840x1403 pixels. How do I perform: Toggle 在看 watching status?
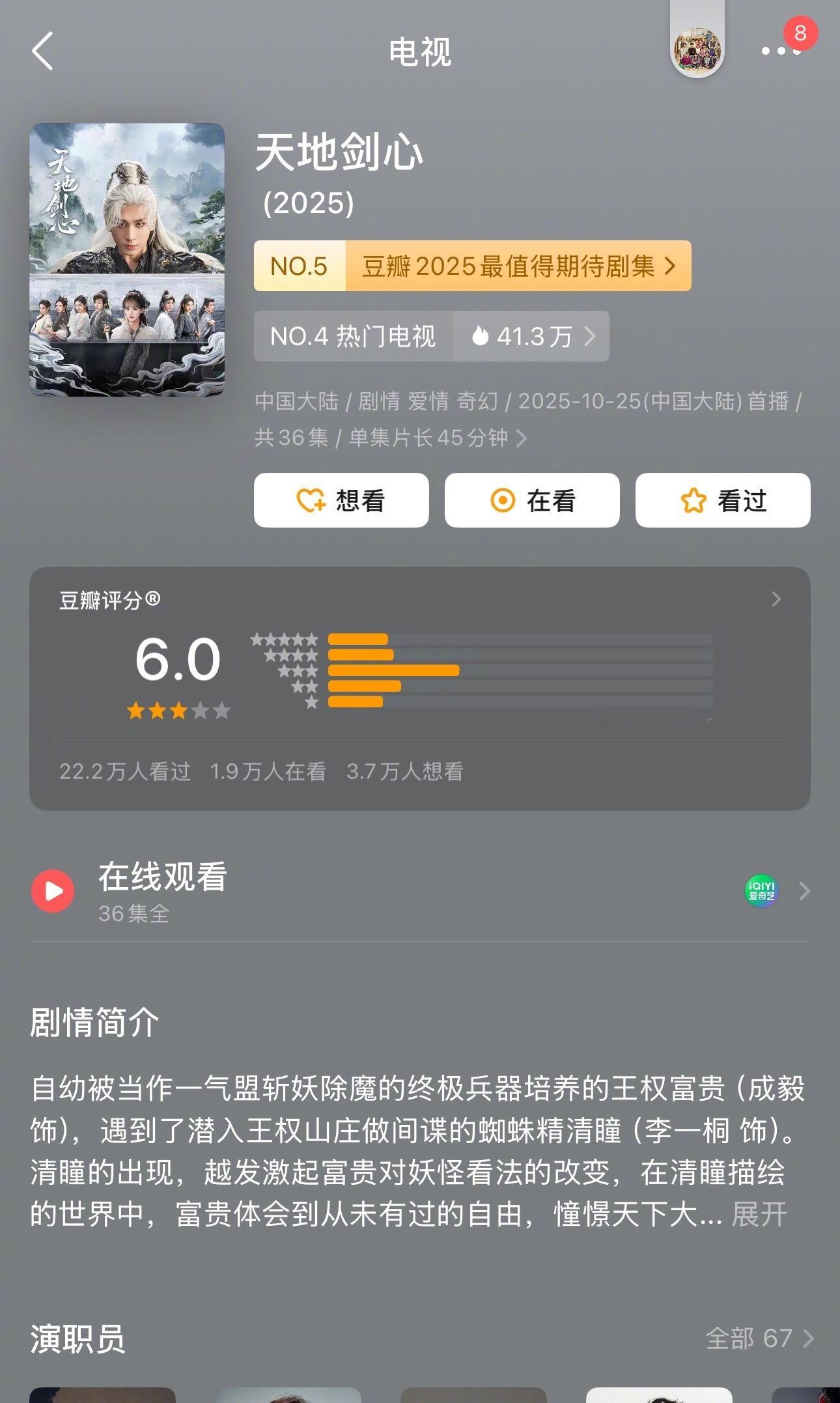point(531,500)
